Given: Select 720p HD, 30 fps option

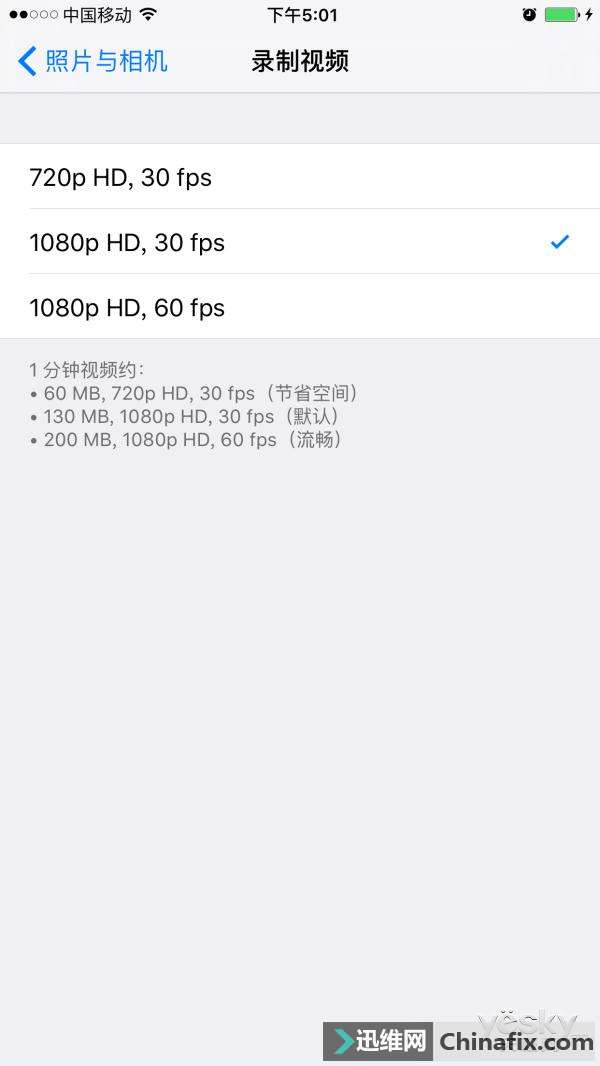Looking at the screenshot, I should tap(300, 177).
